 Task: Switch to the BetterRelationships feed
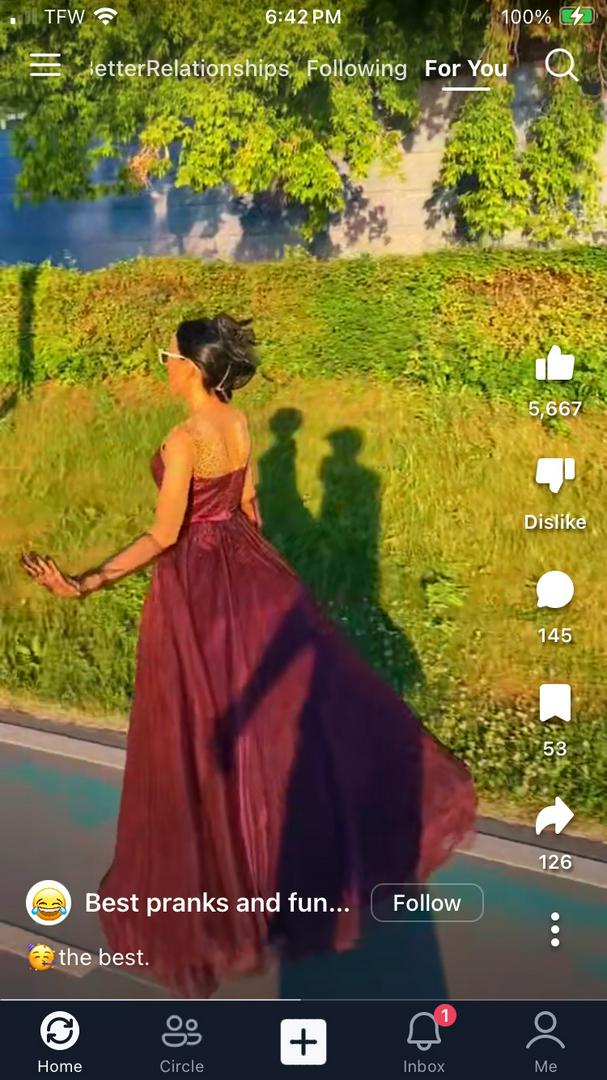(190, 69)
